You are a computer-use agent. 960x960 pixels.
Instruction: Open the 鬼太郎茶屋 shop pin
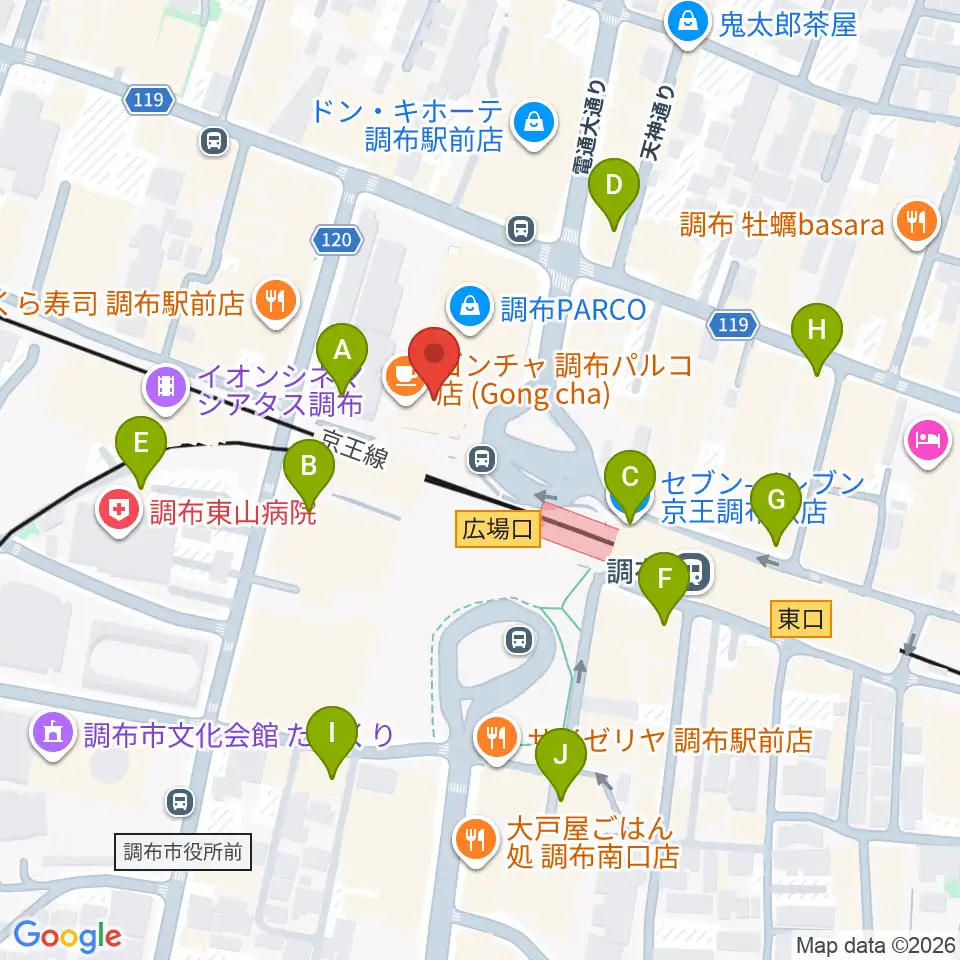(689, 26)
